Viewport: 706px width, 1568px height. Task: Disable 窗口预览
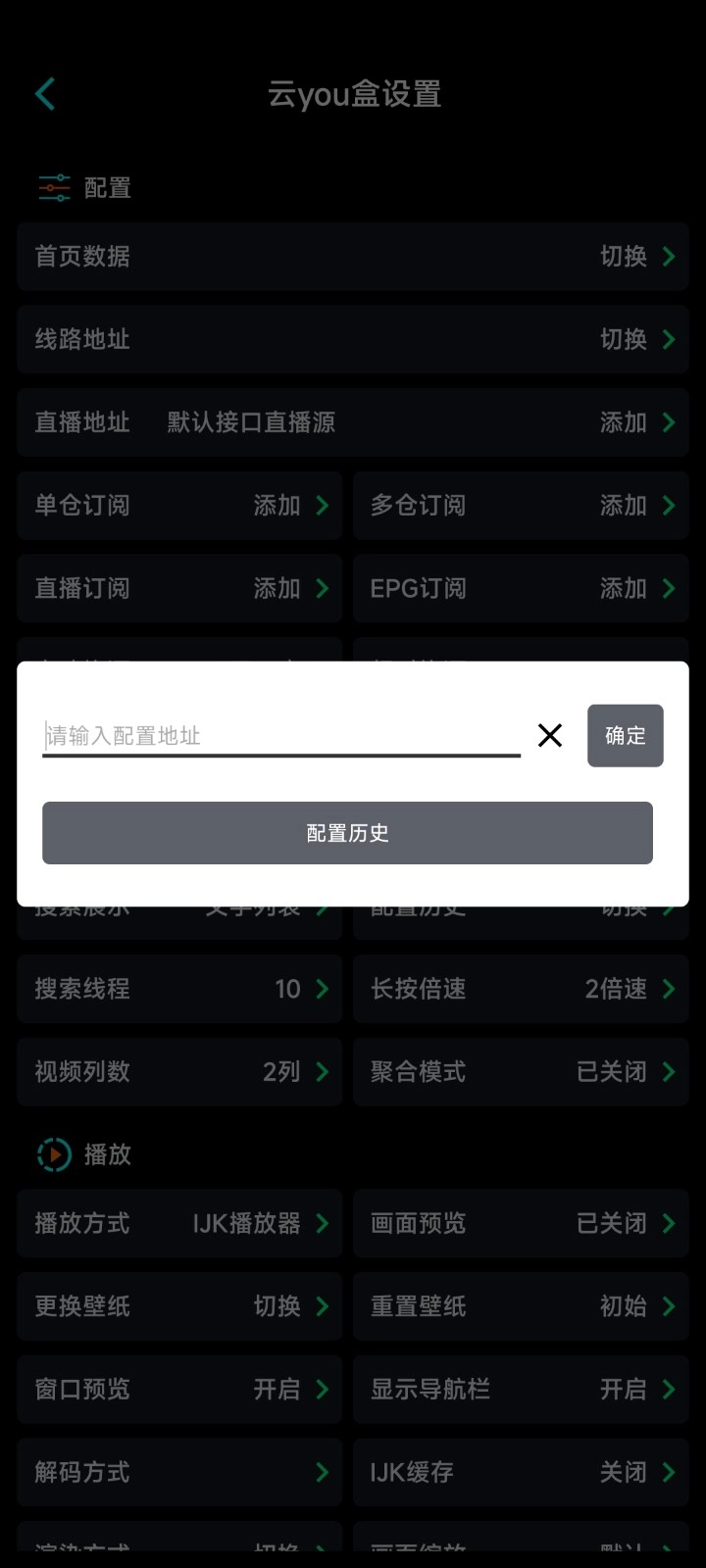323,1389
